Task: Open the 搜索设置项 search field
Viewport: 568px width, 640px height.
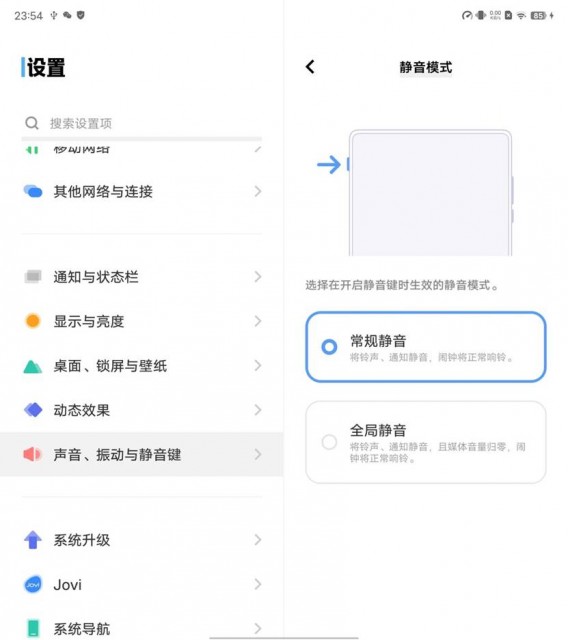Action: (142, 123)
